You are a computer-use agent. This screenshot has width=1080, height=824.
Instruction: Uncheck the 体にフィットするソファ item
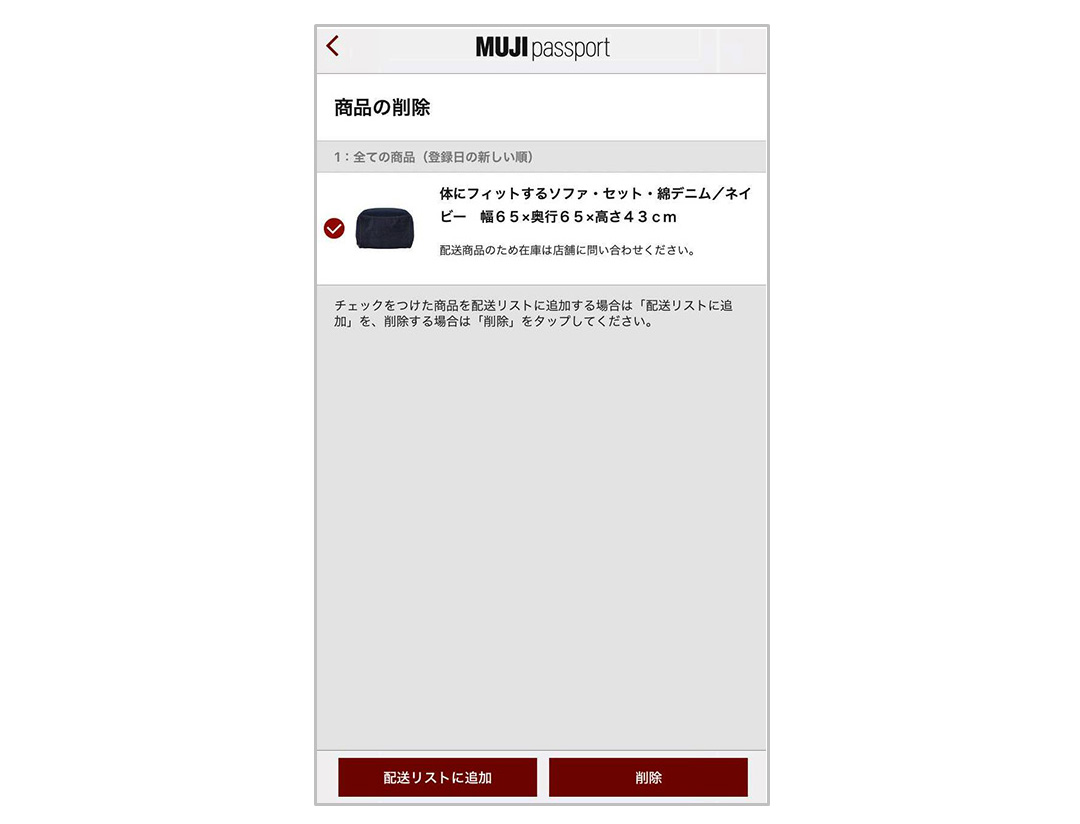(x=334, y=229)
